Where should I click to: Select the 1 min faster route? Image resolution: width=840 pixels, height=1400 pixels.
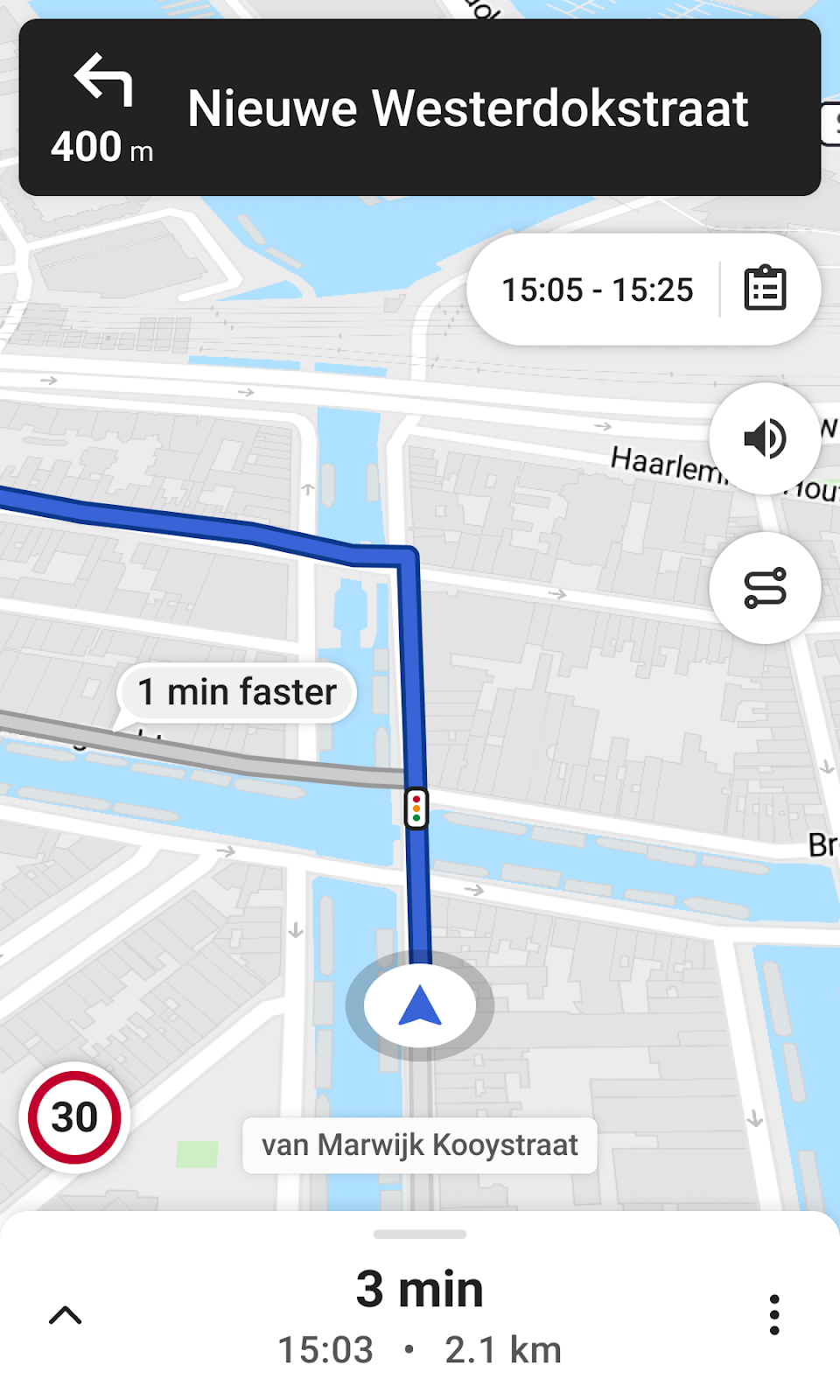[x=237, y=692]
